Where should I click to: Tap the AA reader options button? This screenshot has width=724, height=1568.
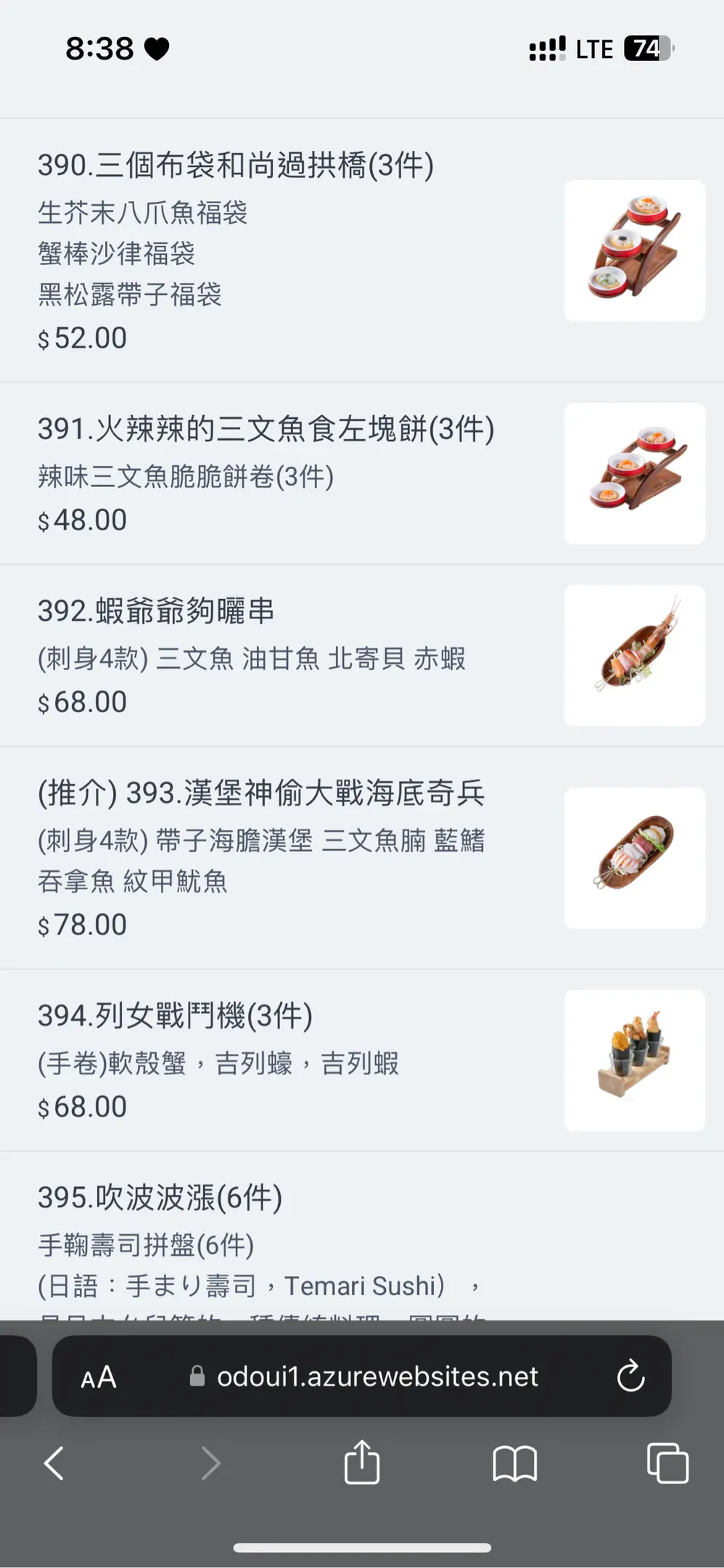(x=99, y=1377)
